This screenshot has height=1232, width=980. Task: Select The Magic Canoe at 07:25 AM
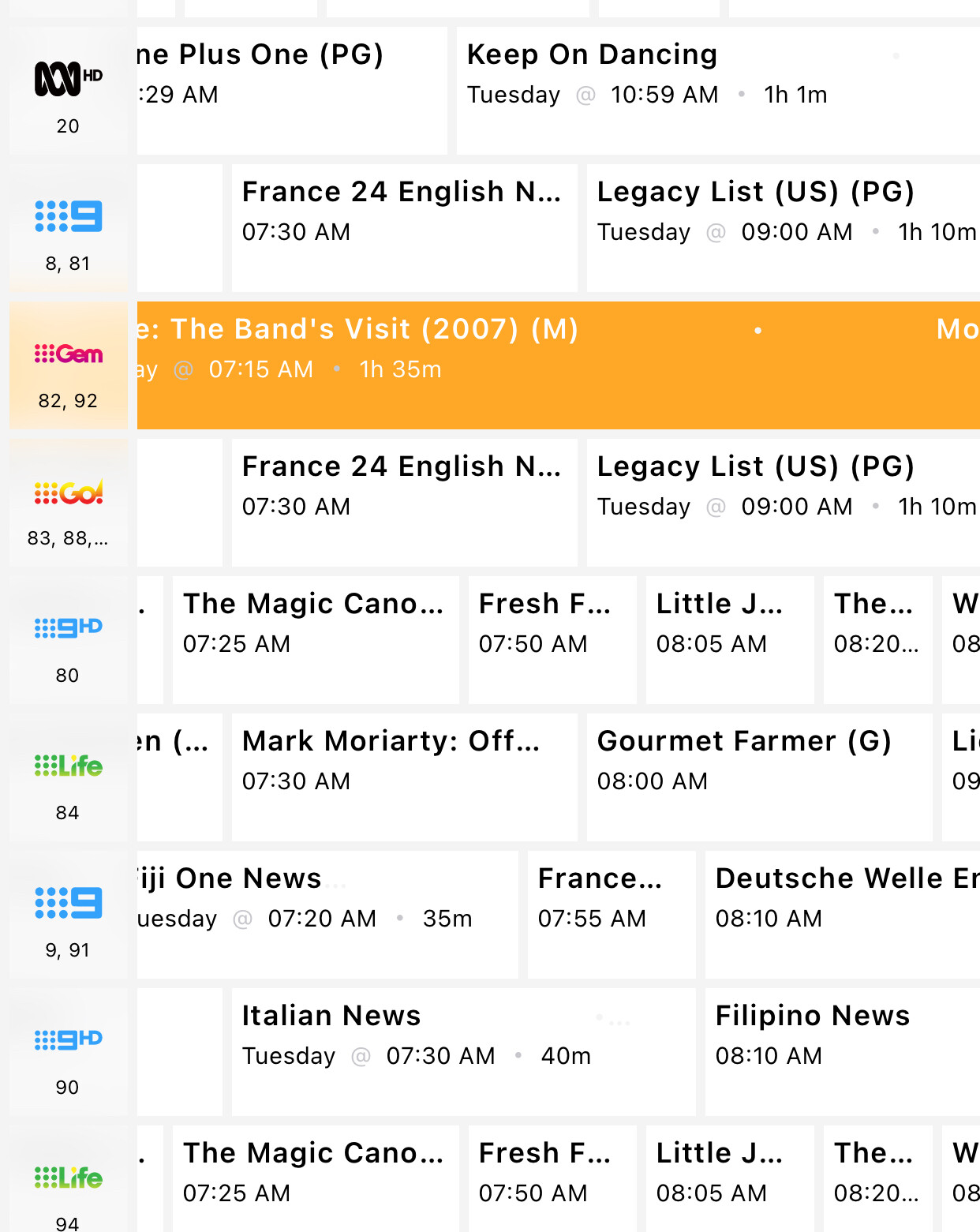pyautogui.click(x=315, y=639)
